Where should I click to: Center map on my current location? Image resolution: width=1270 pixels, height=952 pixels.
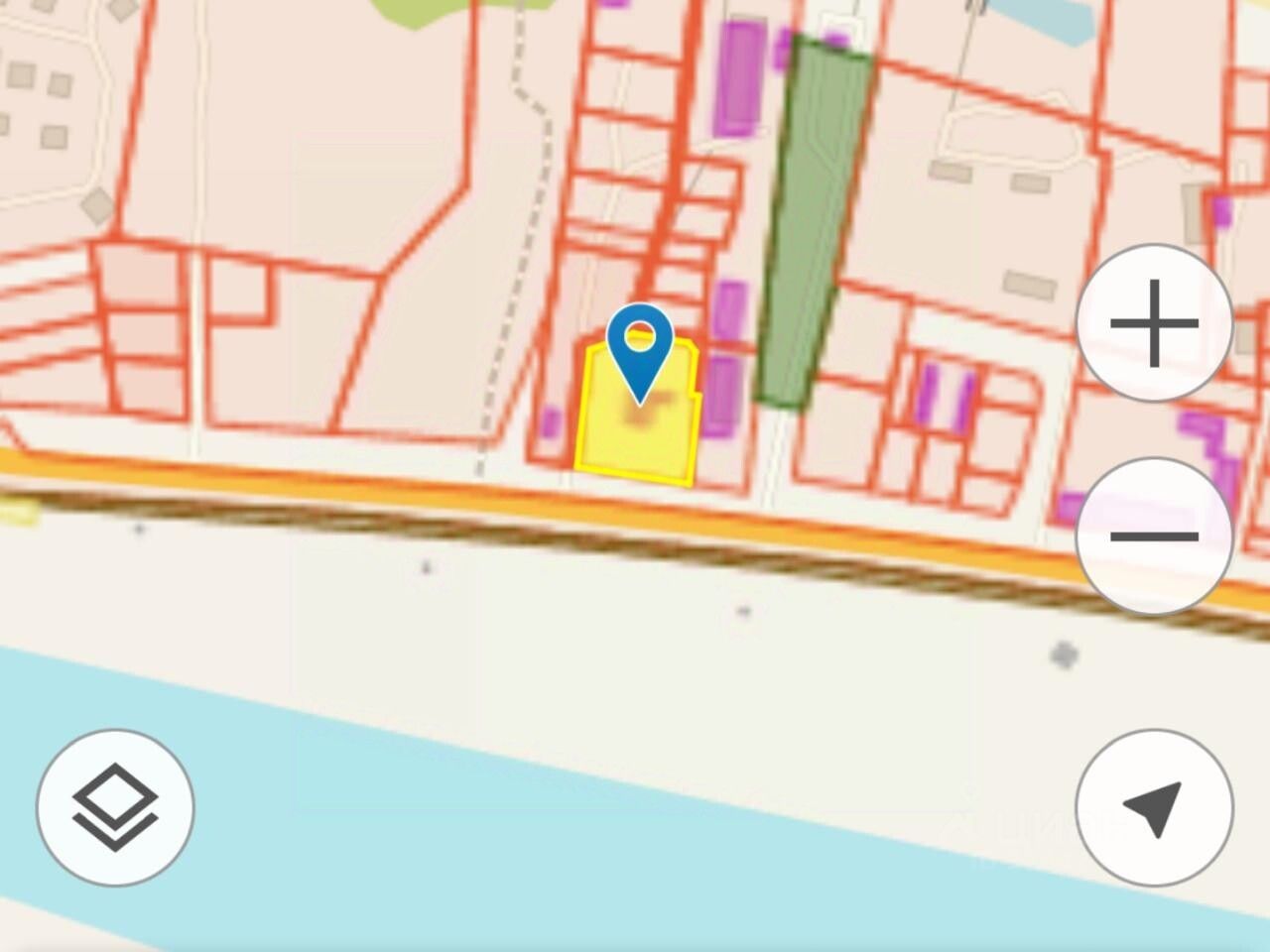1154,807
